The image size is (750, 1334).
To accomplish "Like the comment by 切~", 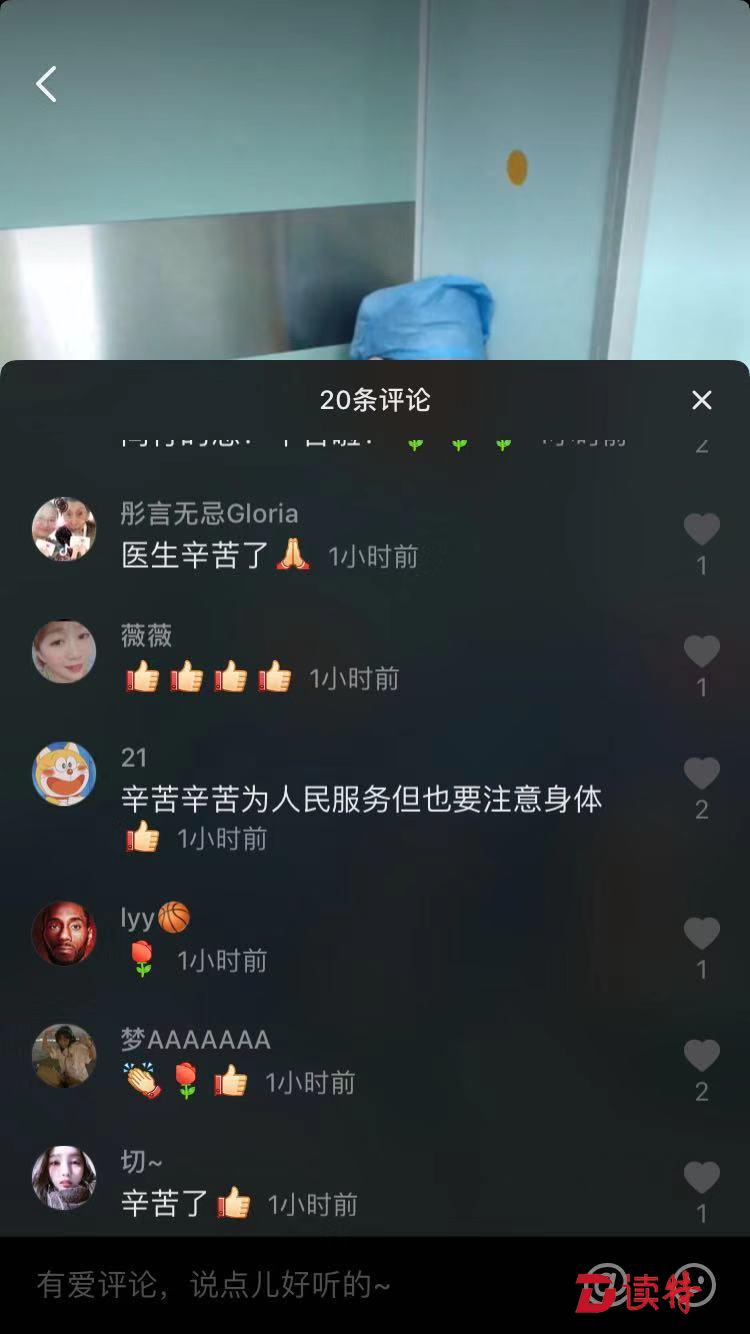I will (702, 1178).
